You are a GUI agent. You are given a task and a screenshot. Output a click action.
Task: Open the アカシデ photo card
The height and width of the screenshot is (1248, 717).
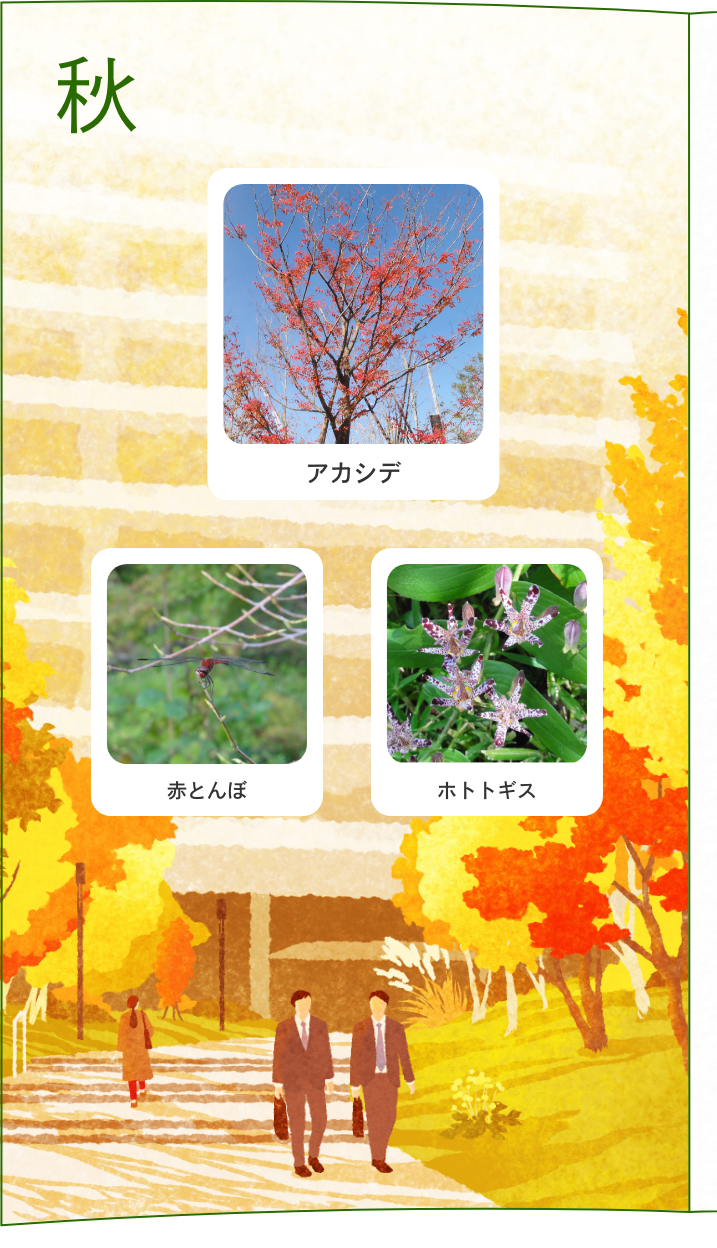click(x=353, y=334)
